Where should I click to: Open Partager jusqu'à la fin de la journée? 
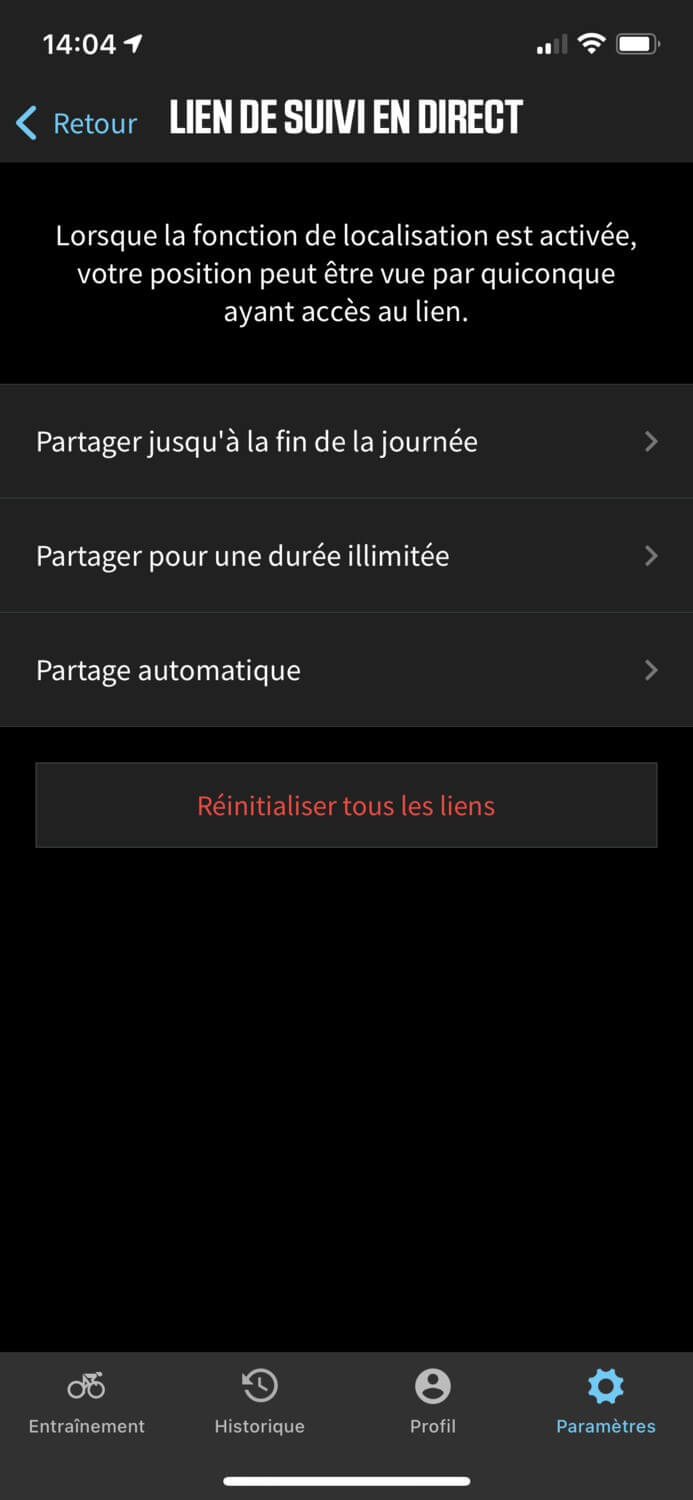pos(346,441)
